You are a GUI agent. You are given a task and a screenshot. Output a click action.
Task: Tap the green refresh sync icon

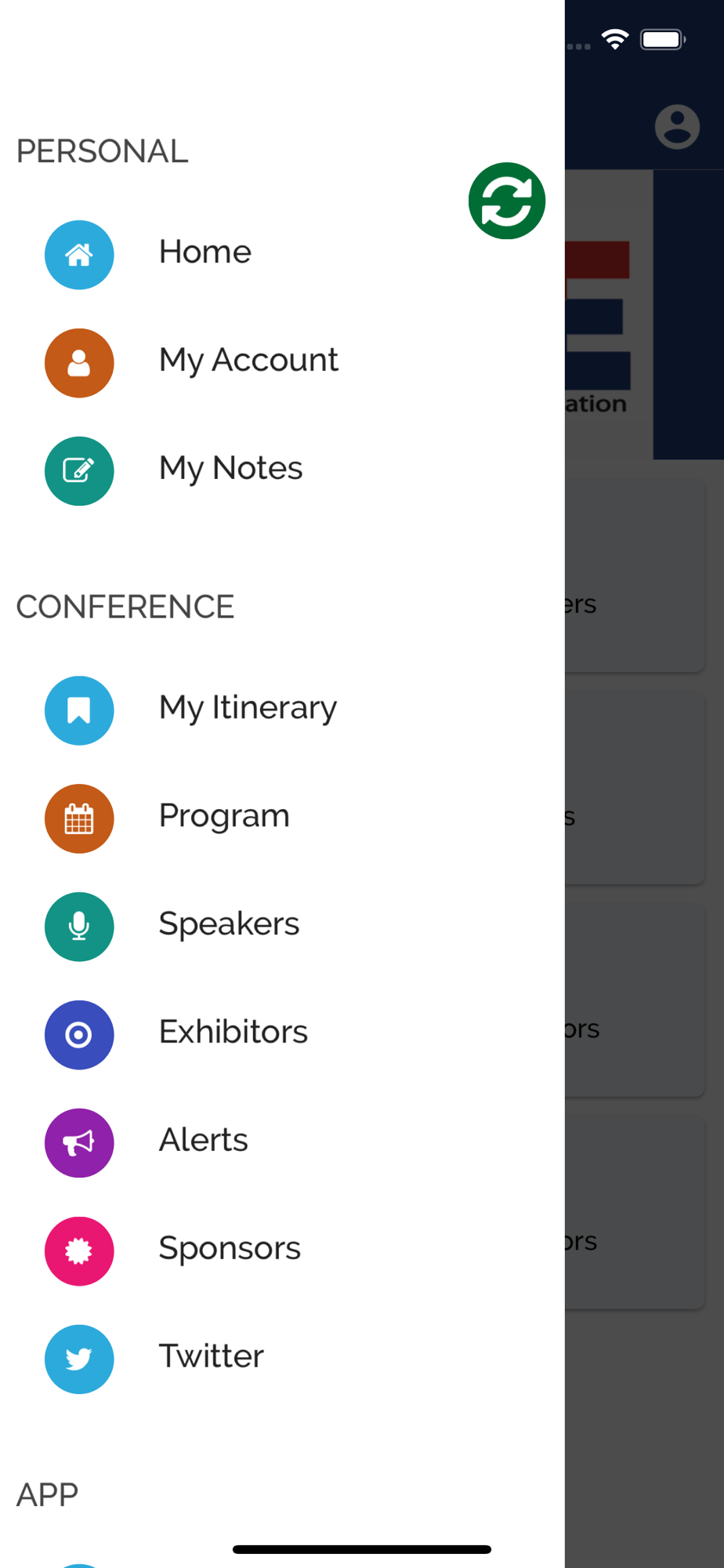pyautogui.click(x=507, y=201)
